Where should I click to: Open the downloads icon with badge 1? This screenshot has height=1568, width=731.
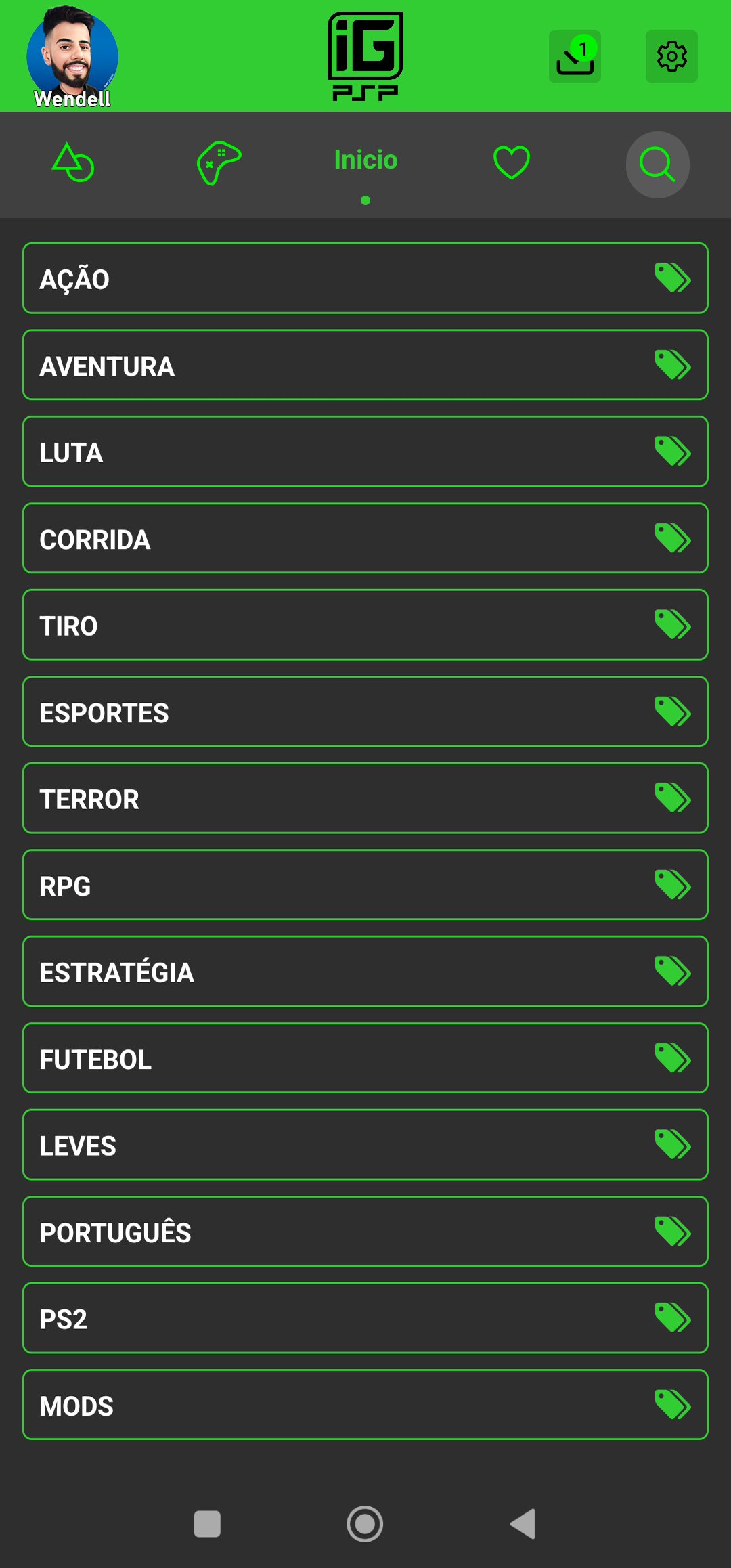[573, 57]
